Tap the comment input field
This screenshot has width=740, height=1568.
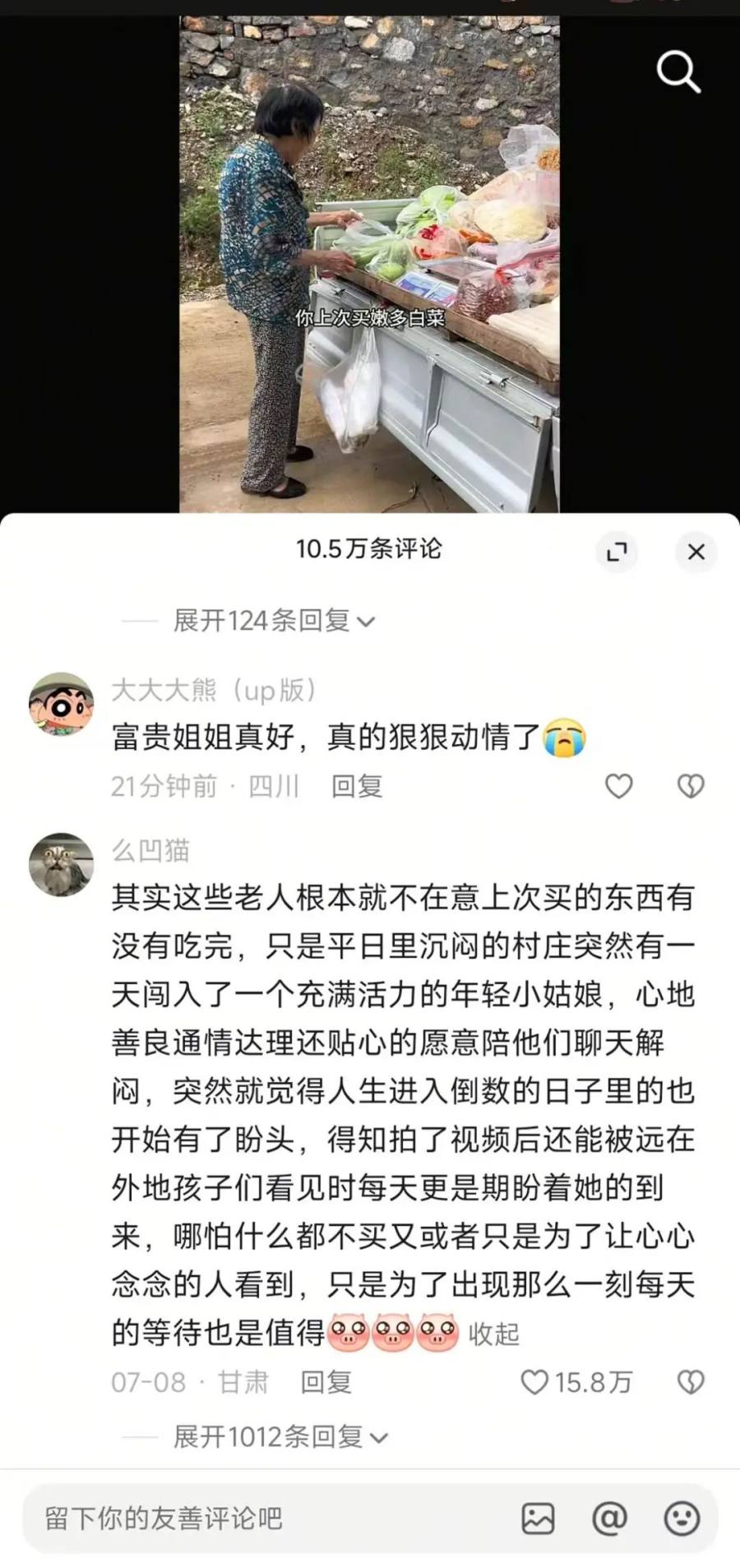pyautogui.click(x=263, y=1518)
